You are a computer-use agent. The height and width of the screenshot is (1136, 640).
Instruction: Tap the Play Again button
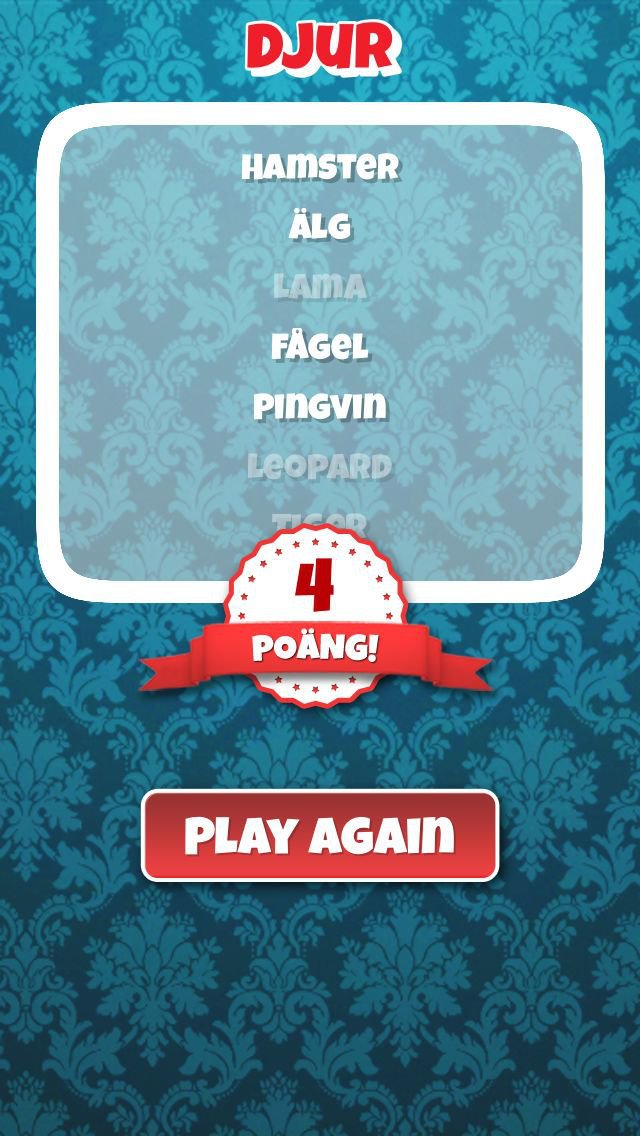[x=320, y=835]
